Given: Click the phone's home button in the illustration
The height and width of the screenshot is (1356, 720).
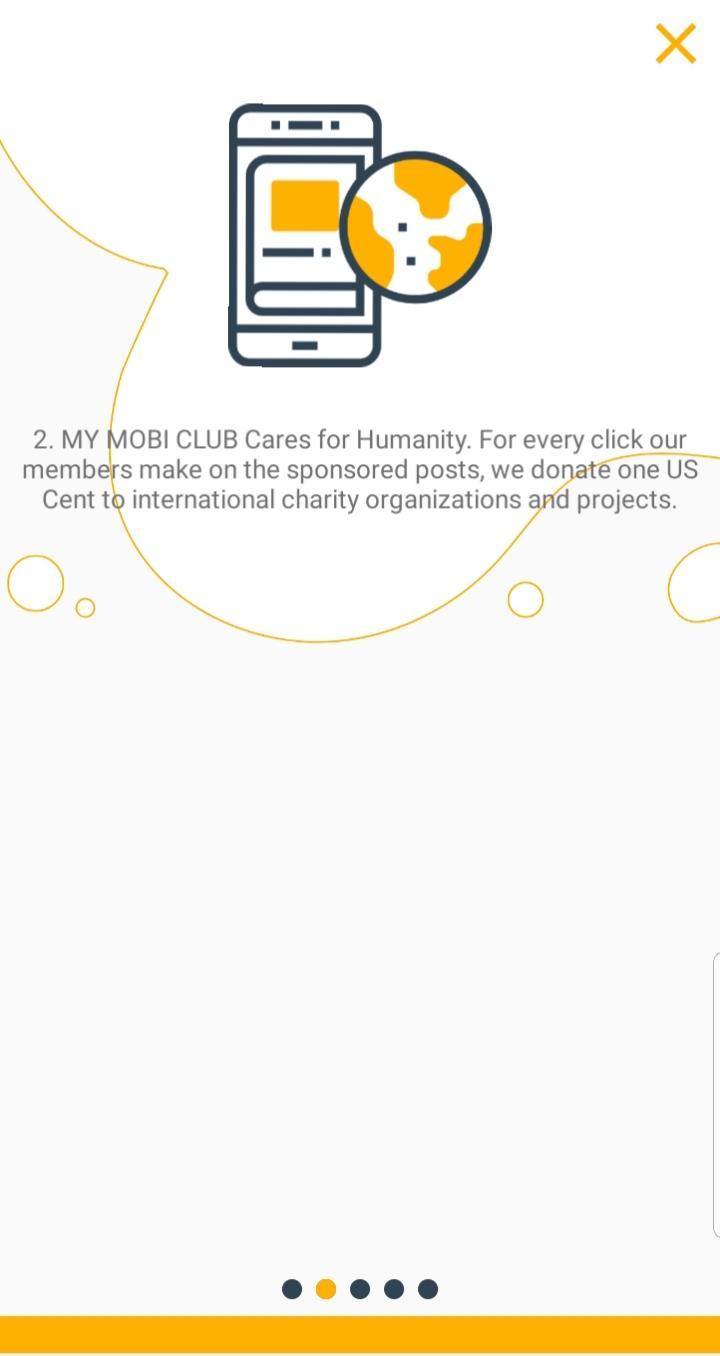Looking at the screenshot, I should [303, 344].
